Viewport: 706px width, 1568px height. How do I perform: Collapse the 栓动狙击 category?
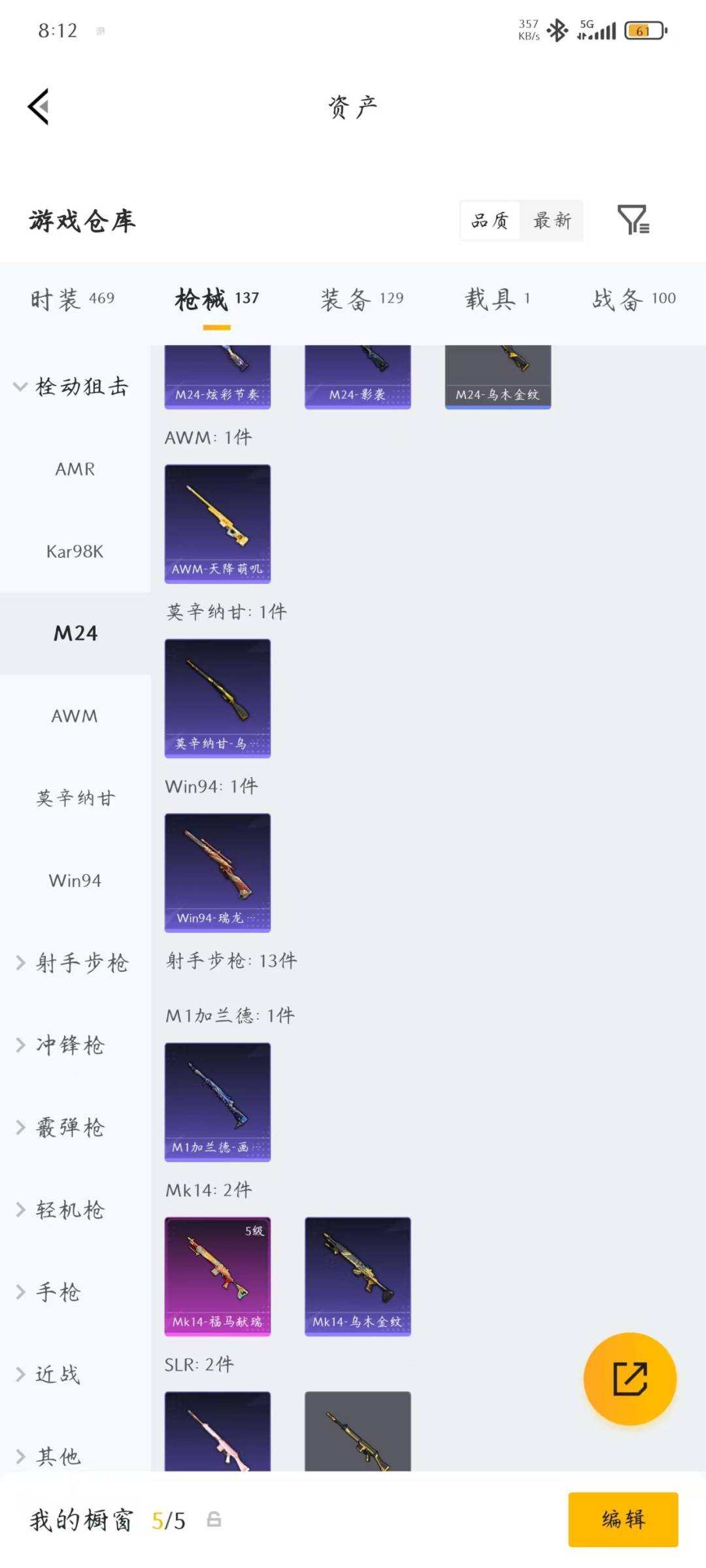pos(74,385)
